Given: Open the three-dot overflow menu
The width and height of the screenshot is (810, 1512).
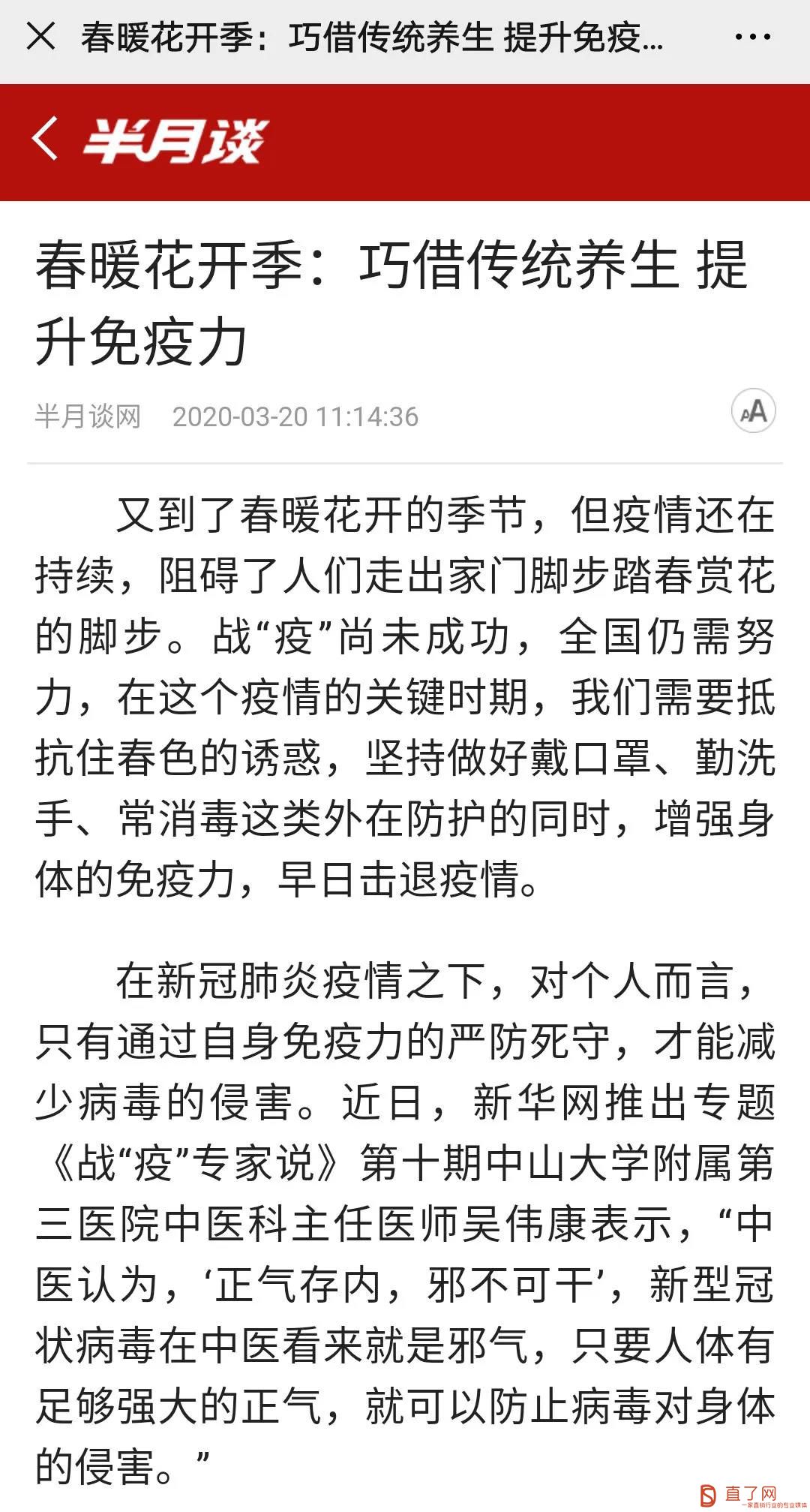Looking at the screenshot, I should tap(752, 37).
